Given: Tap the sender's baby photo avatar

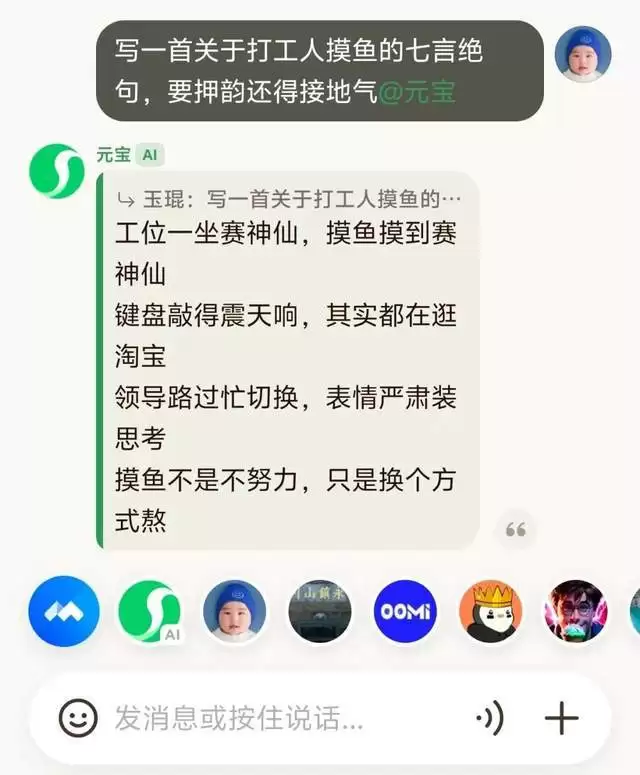Looking at the screenshot, I should (x=583, y=54).
